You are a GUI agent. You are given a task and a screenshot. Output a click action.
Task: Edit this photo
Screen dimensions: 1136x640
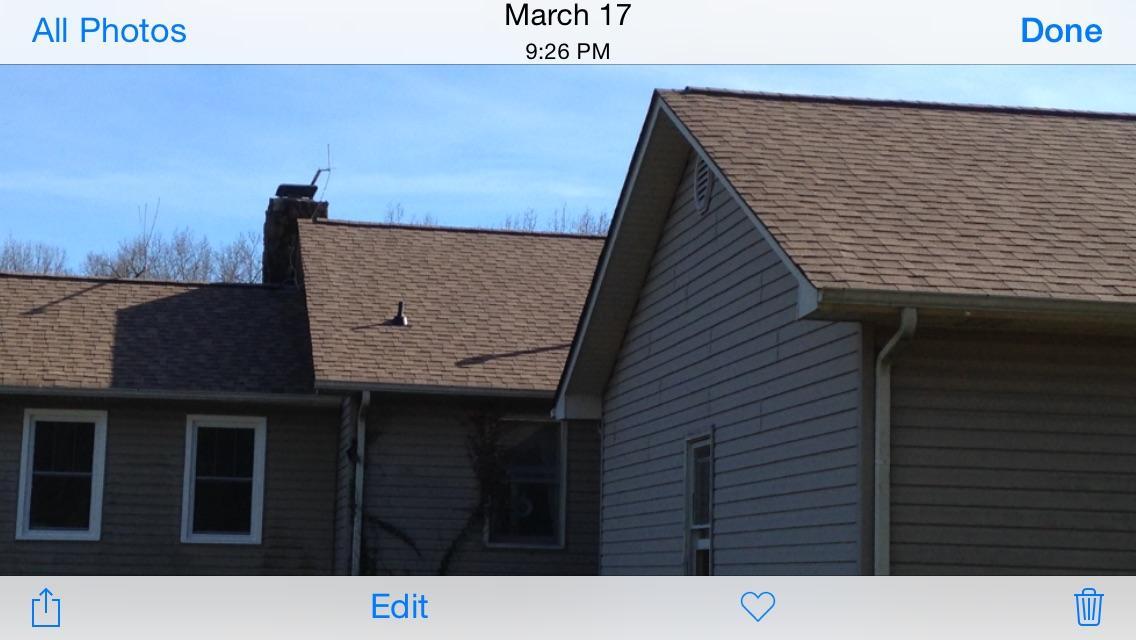click(x=399, y=607)
